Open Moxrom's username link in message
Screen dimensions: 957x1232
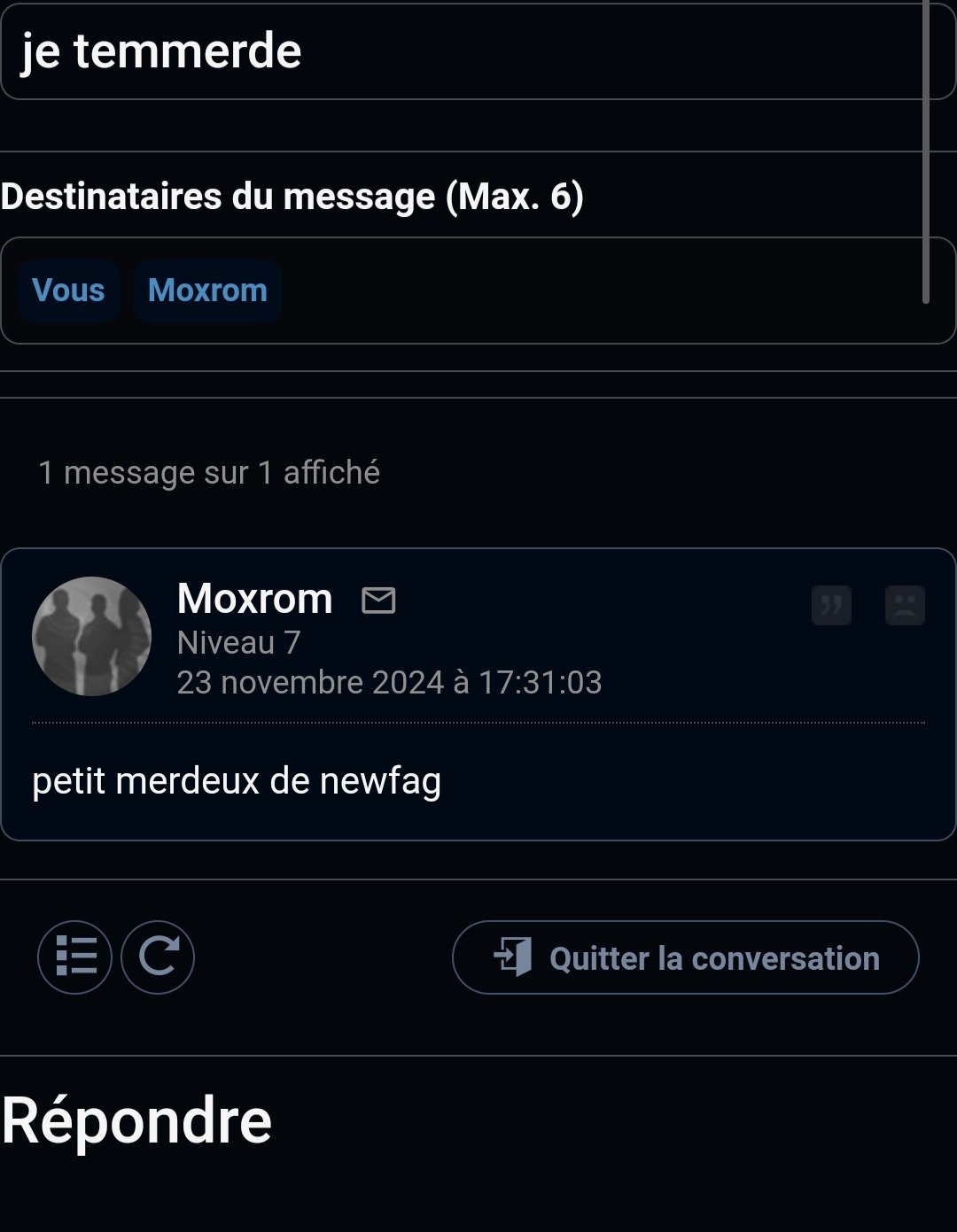coord(255,599)
